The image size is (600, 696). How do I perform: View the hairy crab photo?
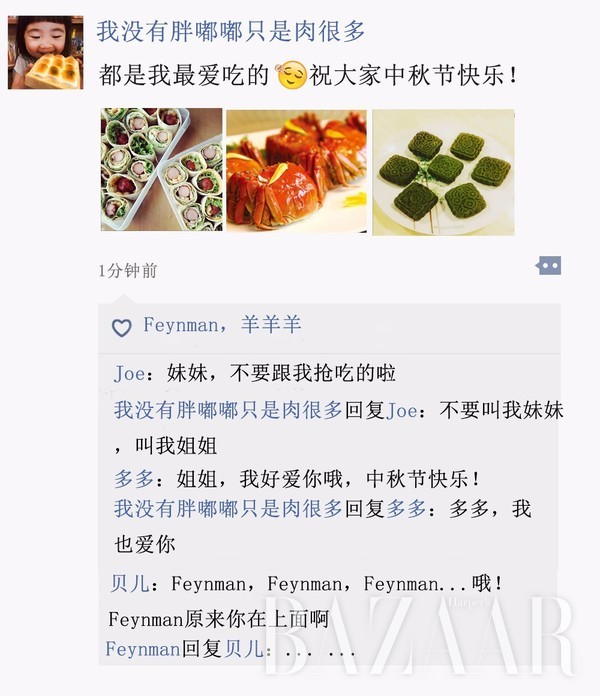[296, 171]
